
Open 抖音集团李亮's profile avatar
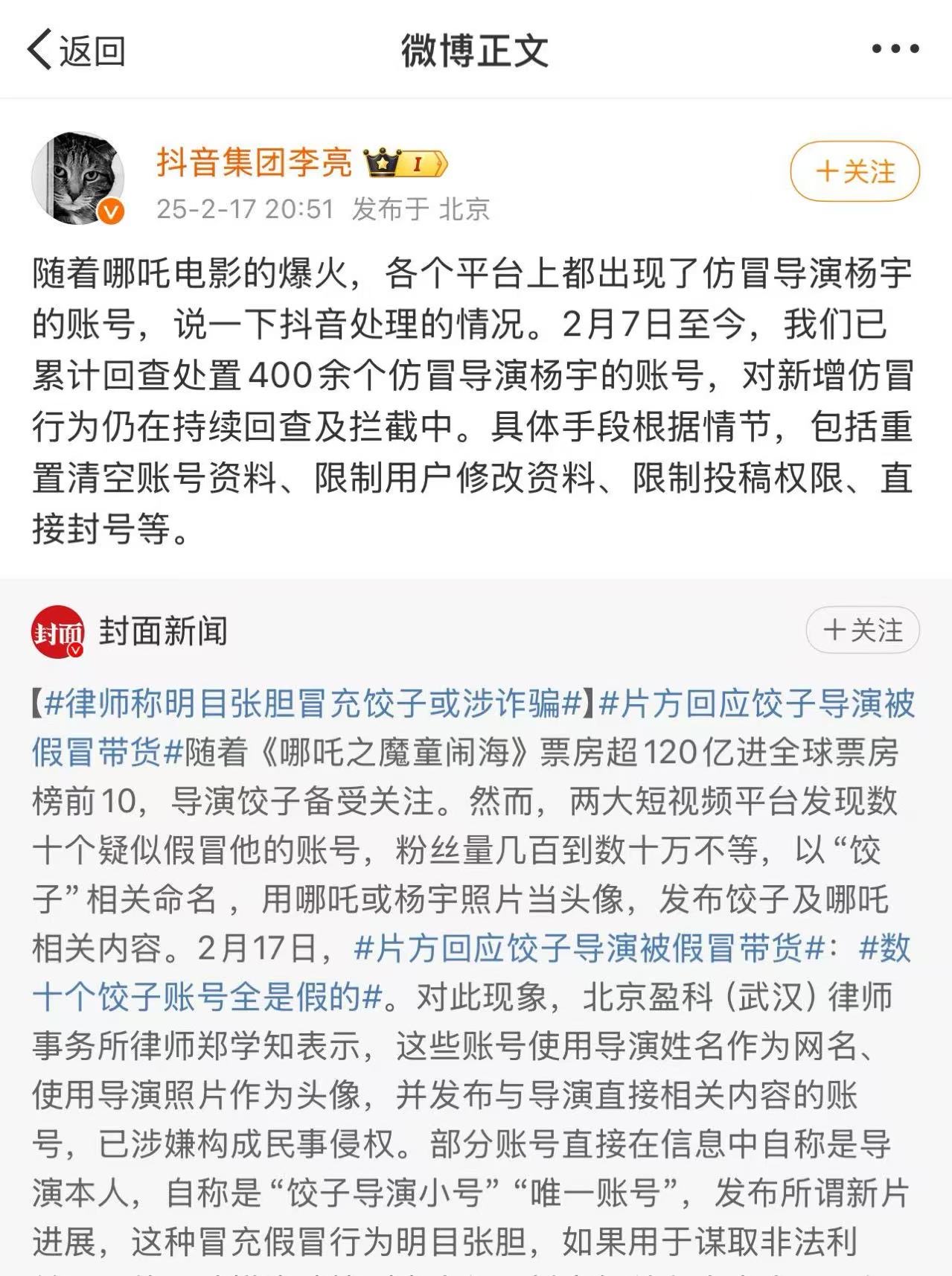pyautogui.click(x=78, y=179)
